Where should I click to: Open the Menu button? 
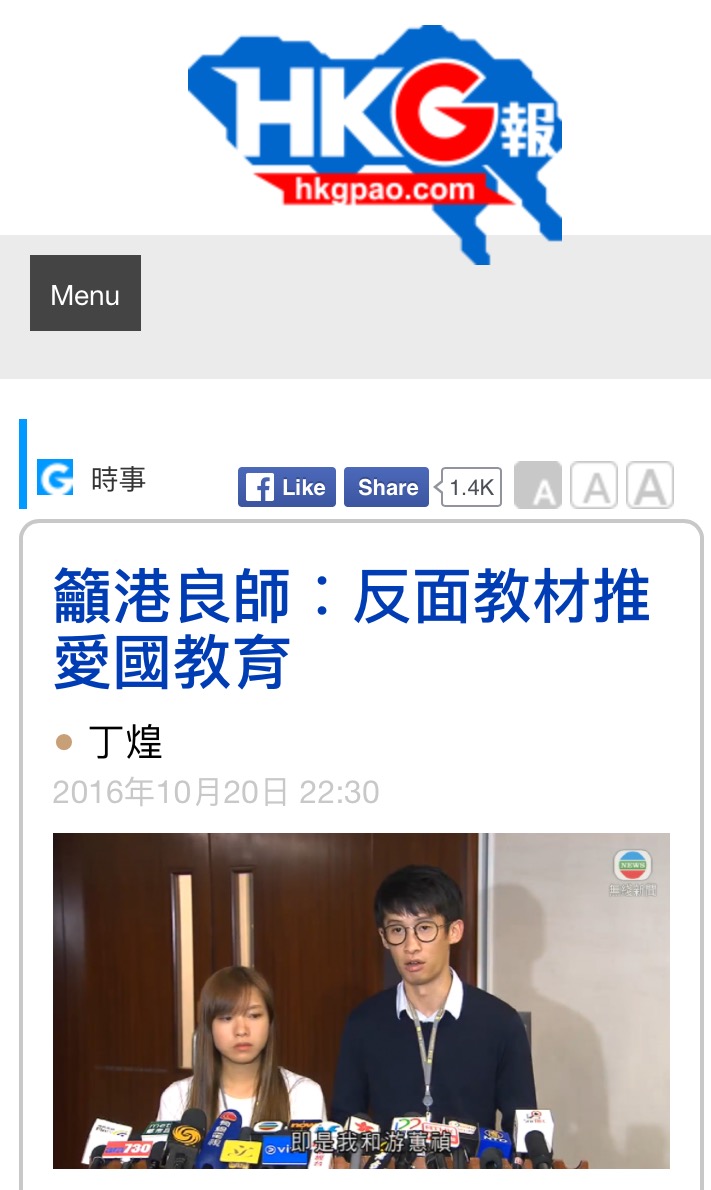(85, 293)
